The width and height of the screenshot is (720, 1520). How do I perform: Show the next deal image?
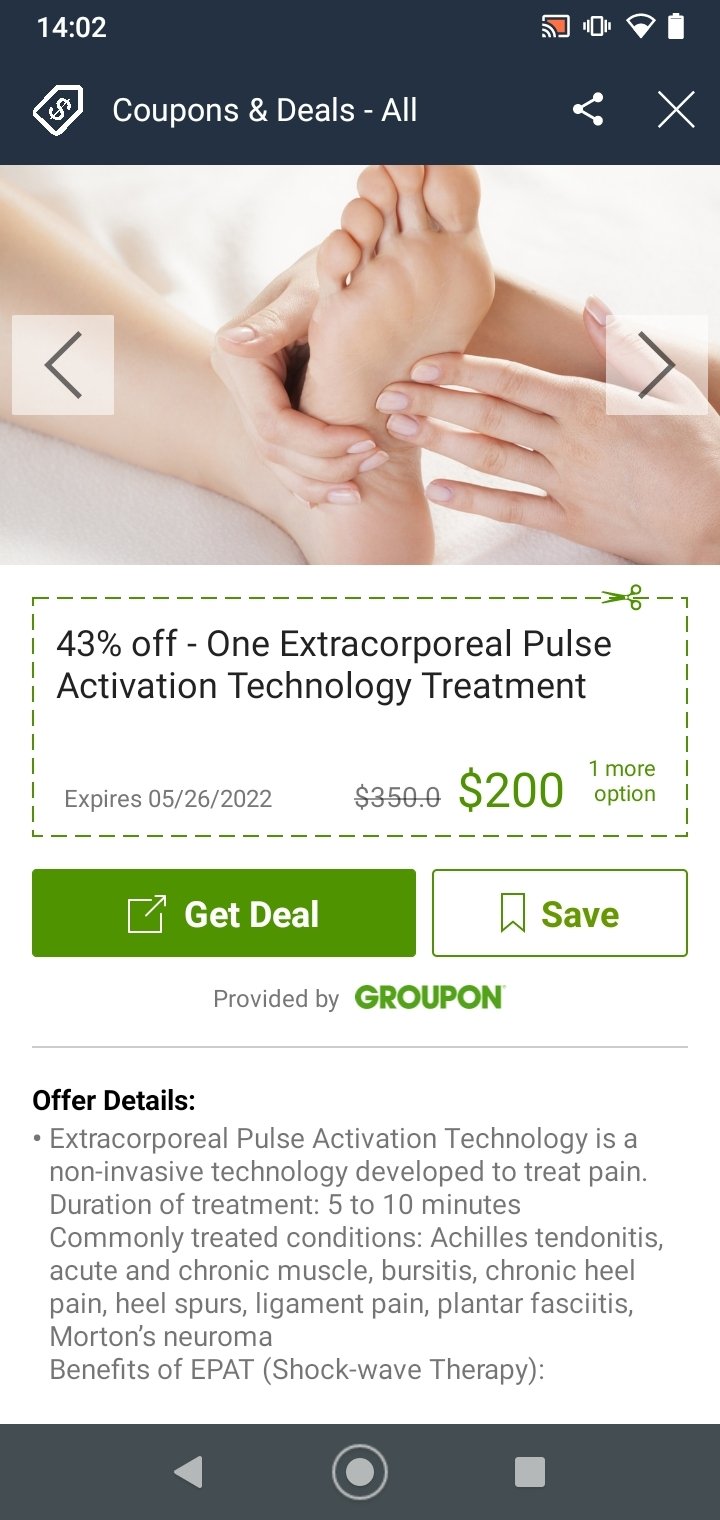pyautogui.click(x=657, y=365)
